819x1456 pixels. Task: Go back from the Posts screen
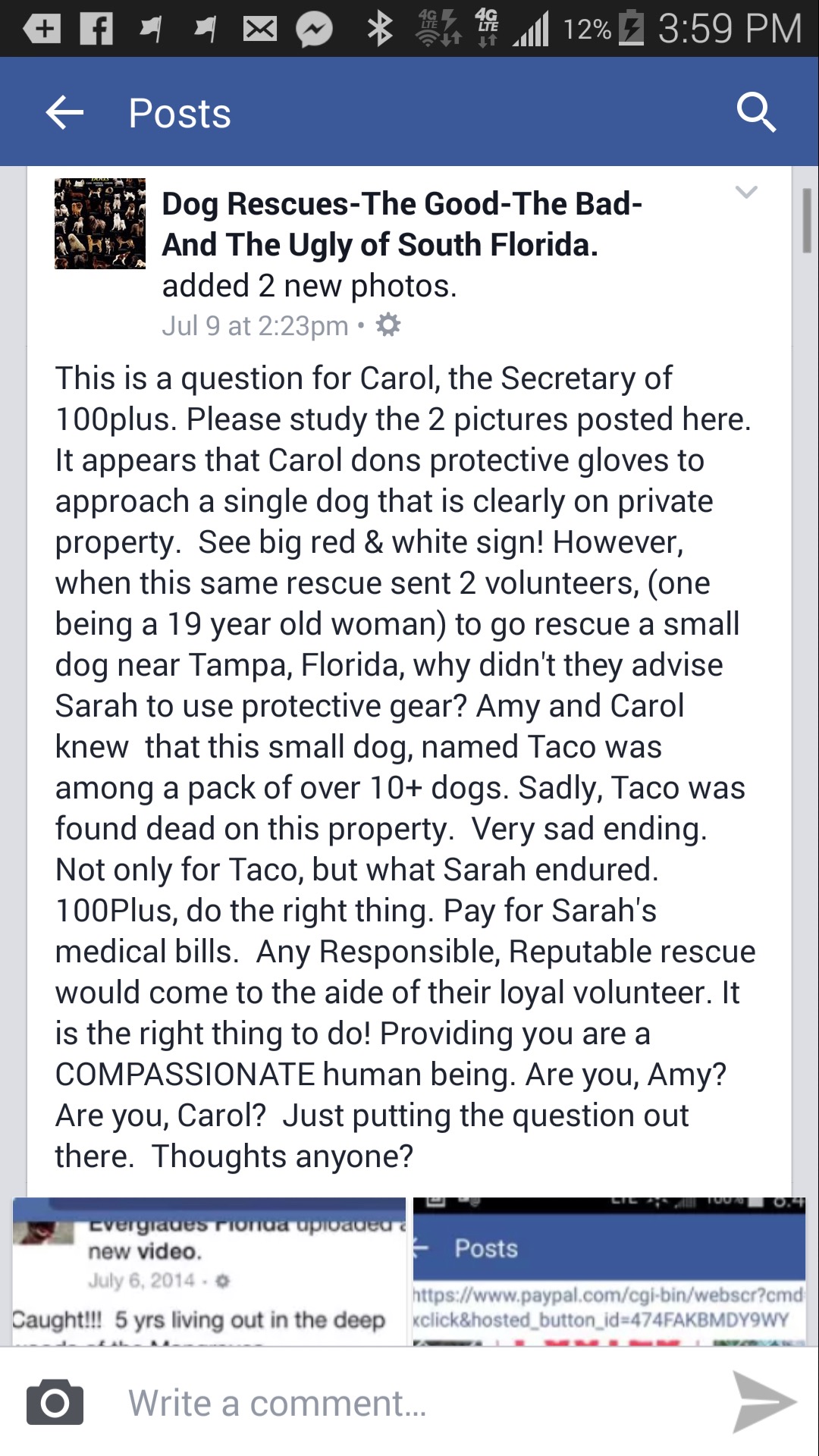coord(64,113)
